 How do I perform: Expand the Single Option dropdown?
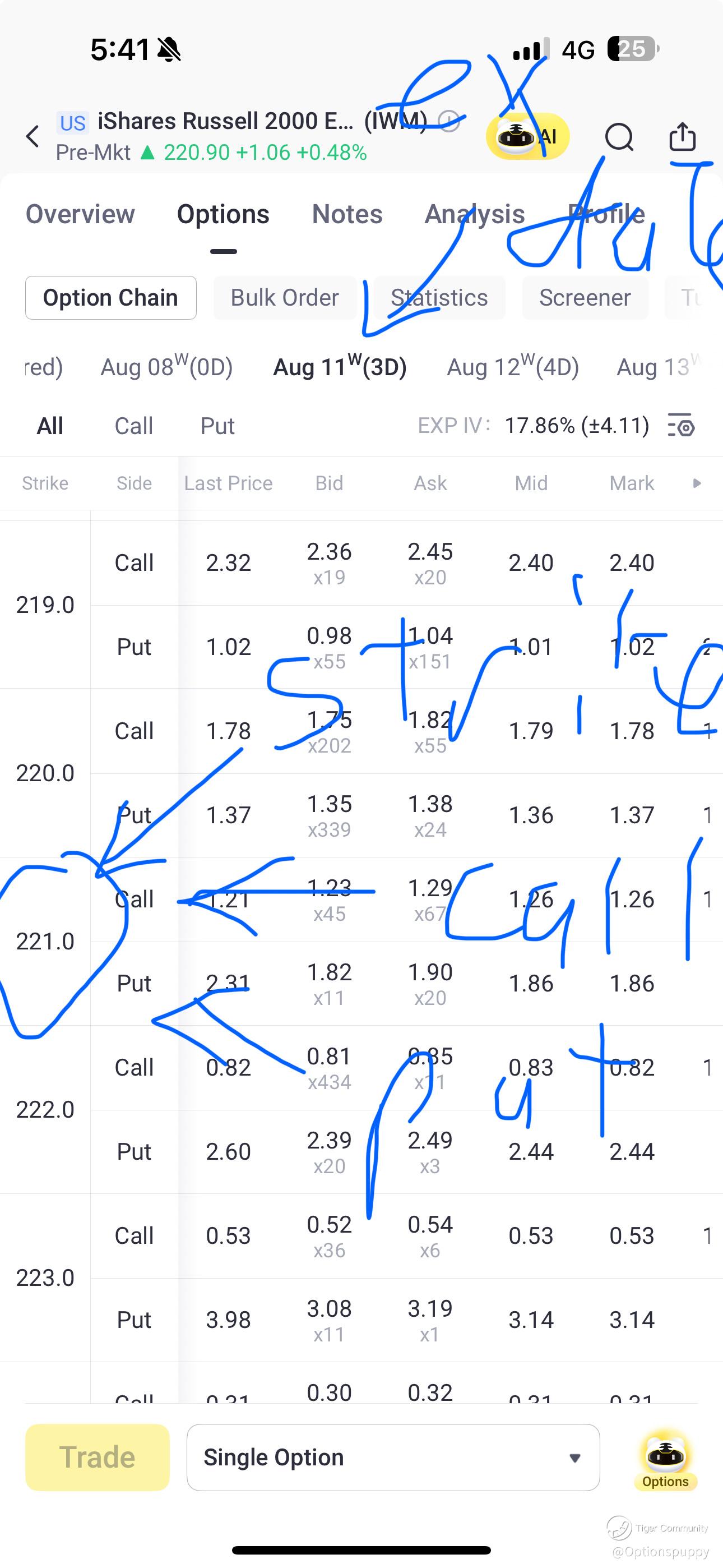pyautogui.click(x=393, y=1457)
